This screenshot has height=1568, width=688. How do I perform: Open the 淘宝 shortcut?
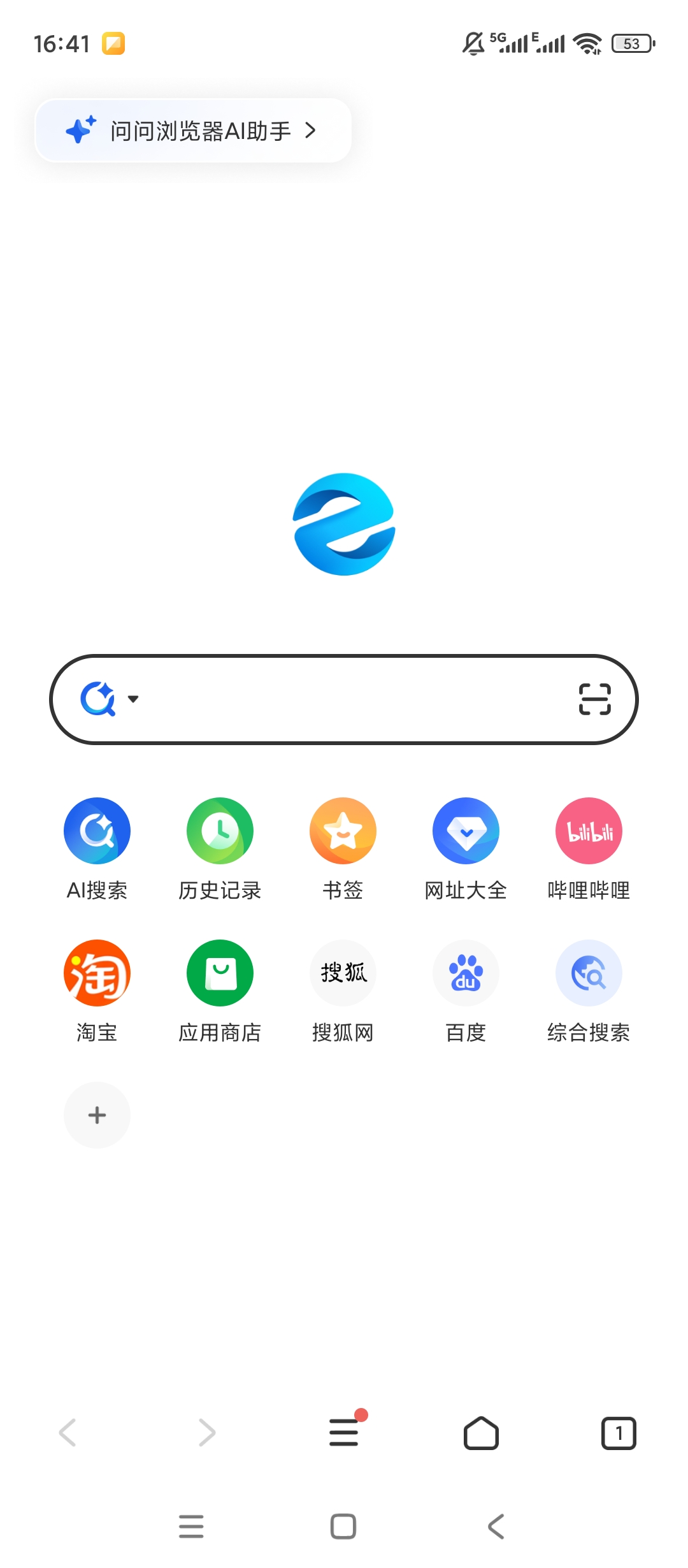[x=97, y=973]
